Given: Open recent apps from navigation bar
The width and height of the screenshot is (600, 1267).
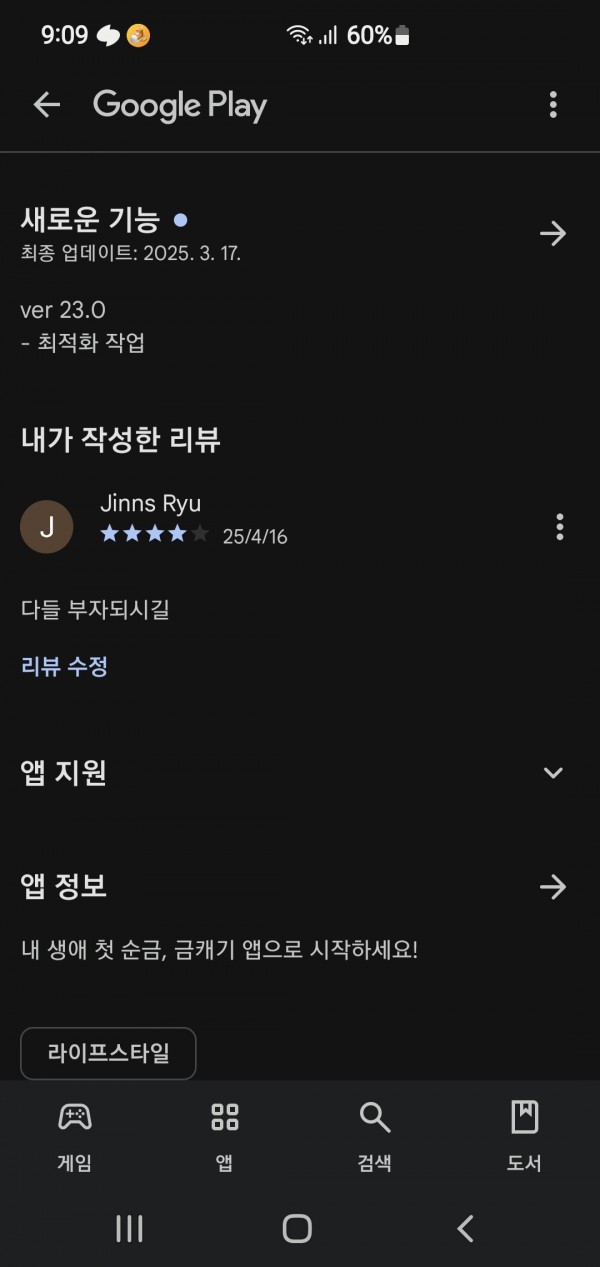Looking at the screenshot, I should click(129, 1229).
